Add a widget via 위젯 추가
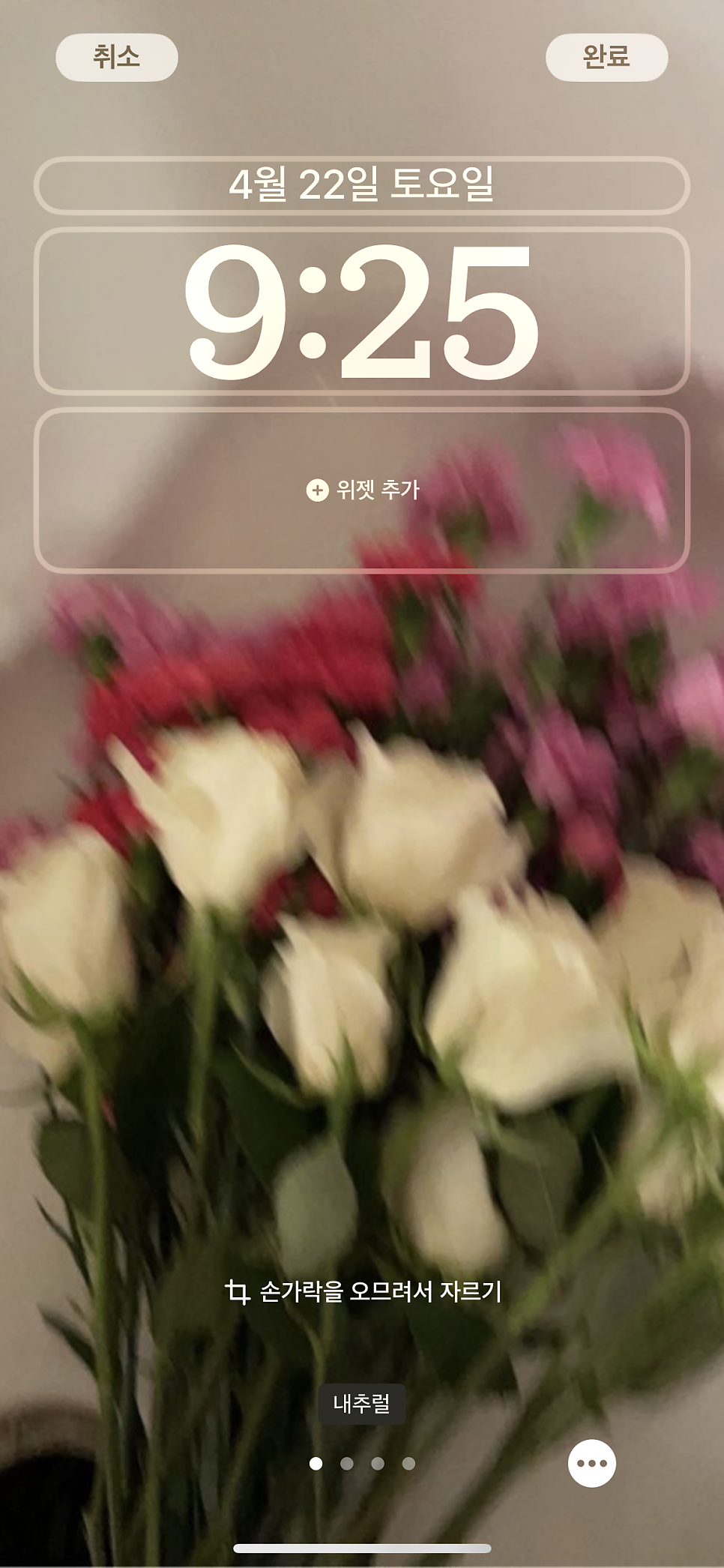The width and height of the screenshot is (724, 1568). [361, 490]
